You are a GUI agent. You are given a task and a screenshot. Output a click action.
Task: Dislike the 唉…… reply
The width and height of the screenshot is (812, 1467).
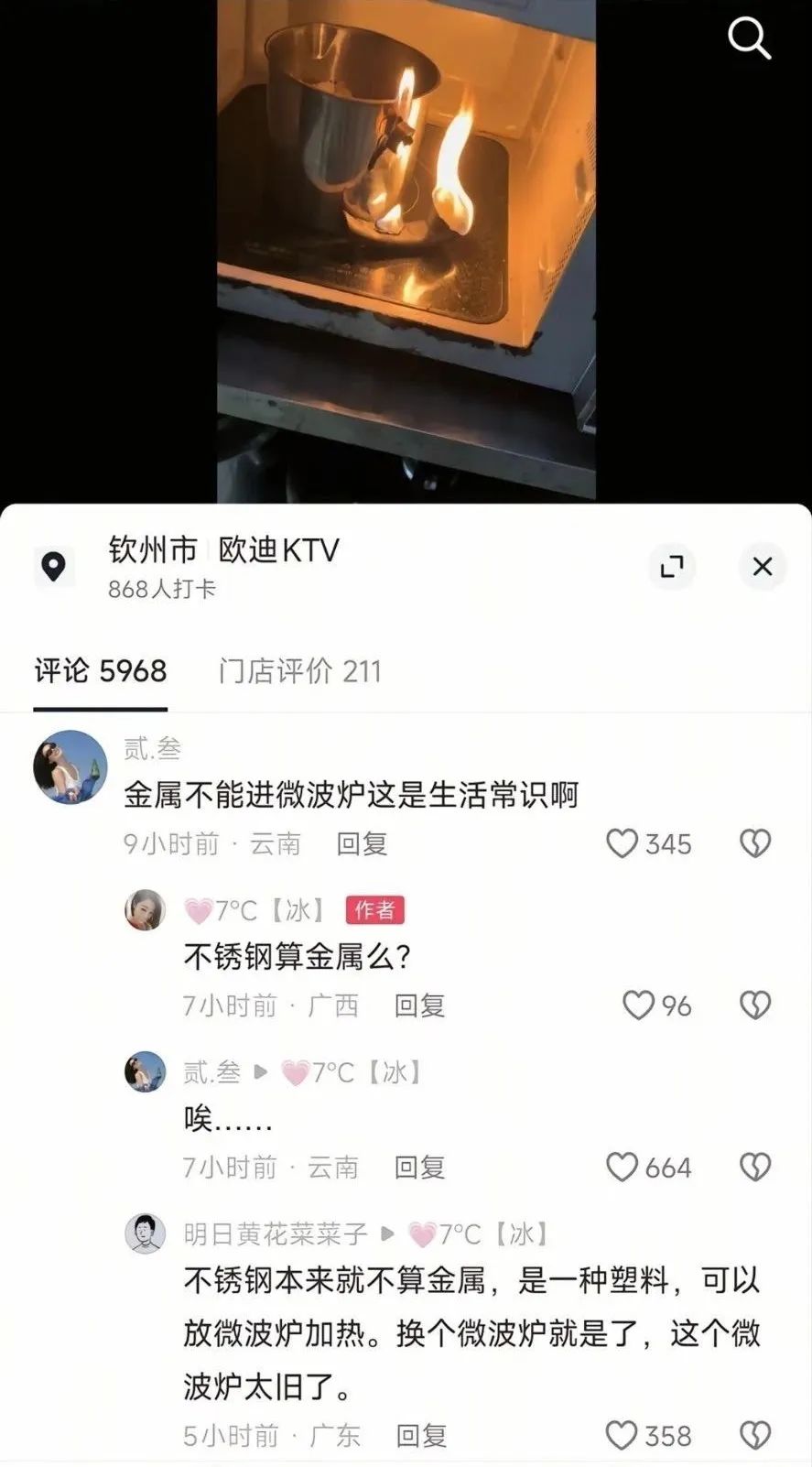click(x=755, y=1167)
